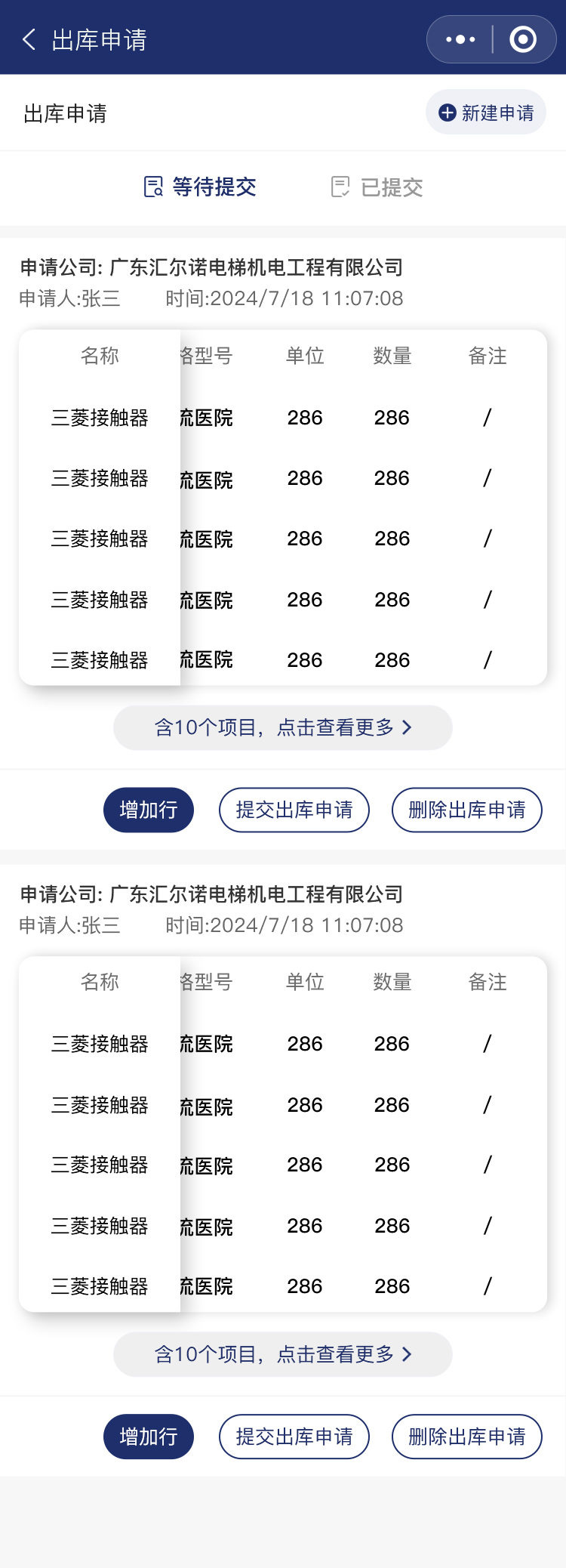Open the mini program overflow menu
Viewport: 566px width, 1568px height.
(460, 39)
